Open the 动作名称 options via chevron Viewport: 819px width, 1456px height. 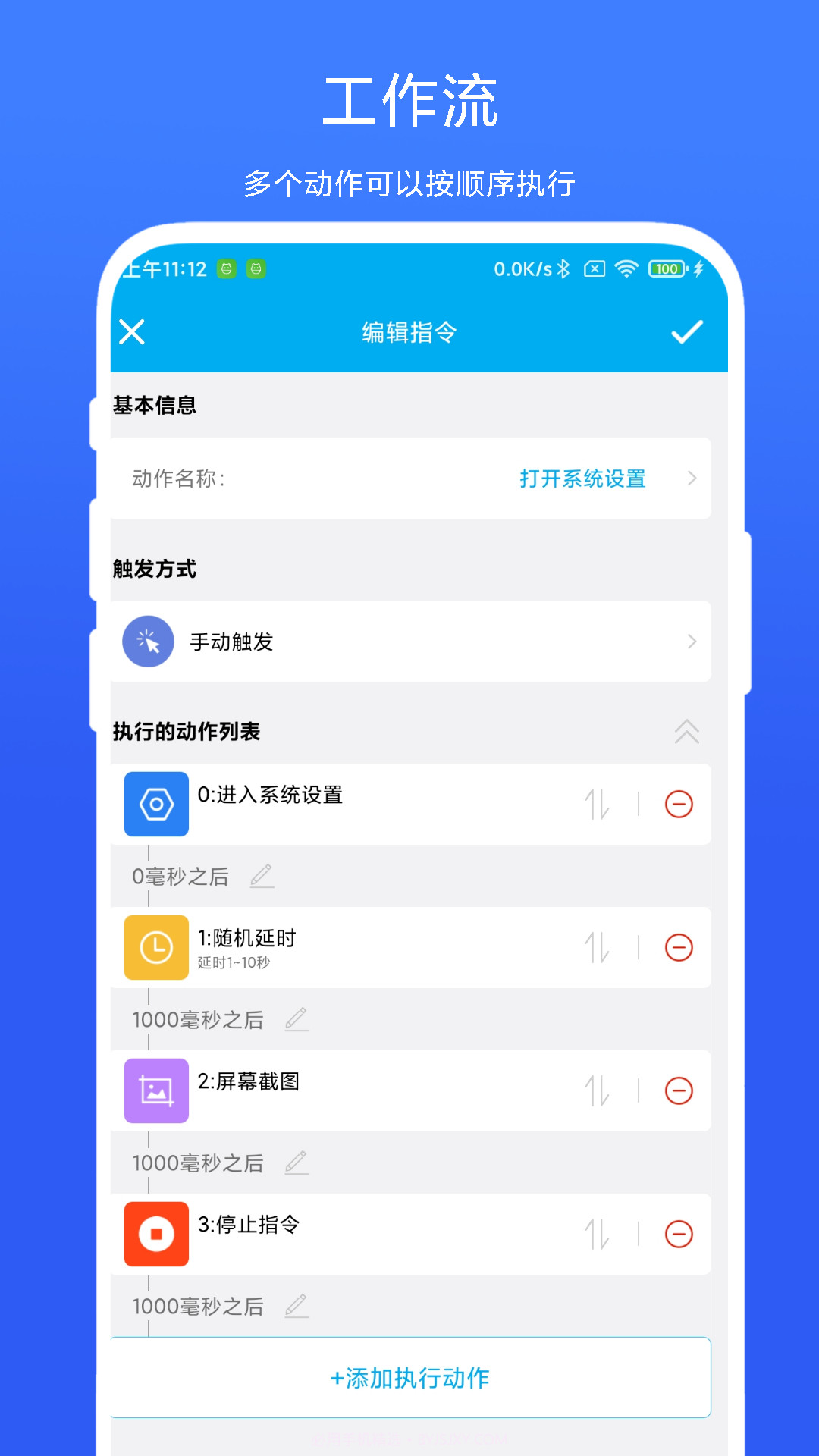(692, 478)
